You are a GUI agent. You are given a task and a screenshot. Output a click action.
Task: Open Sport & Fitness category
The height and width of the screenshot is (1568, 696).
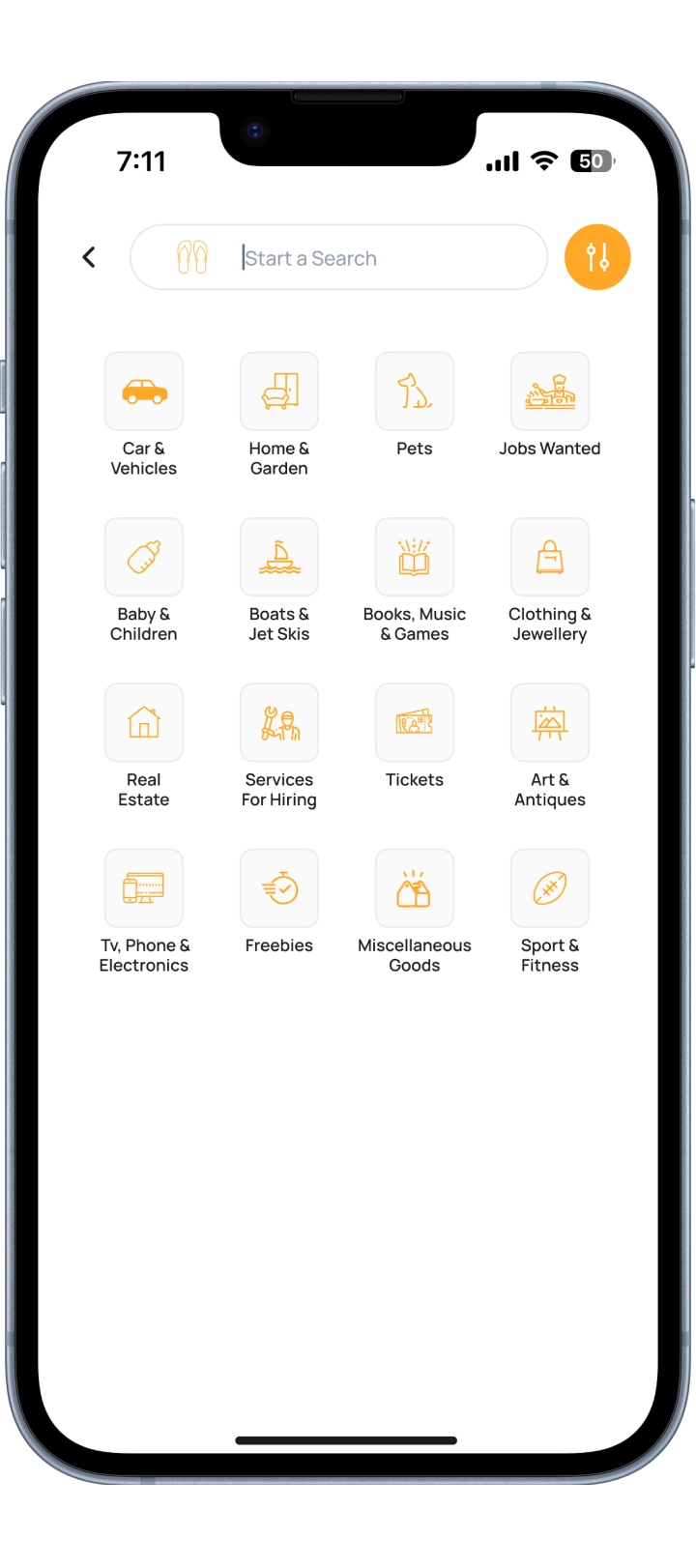click(x=550, y=888)
